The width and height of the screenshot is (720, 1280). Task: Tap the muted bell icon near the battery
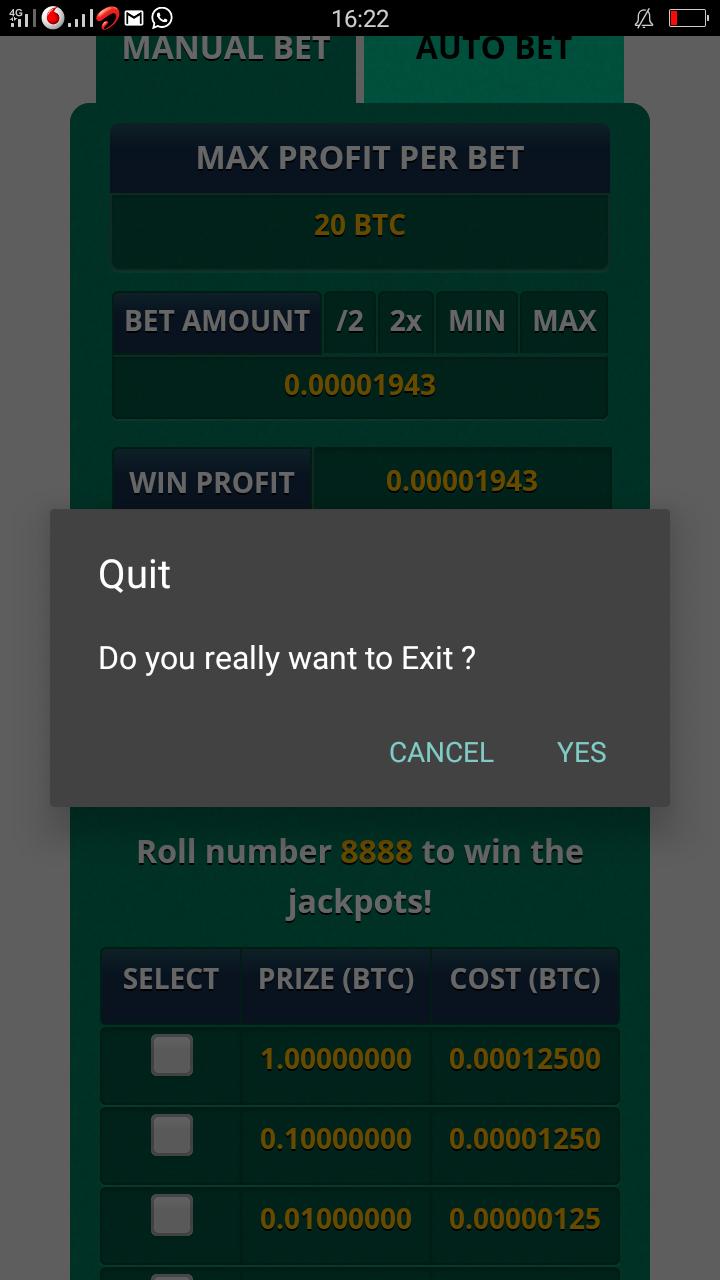click(x=645, y=17)
